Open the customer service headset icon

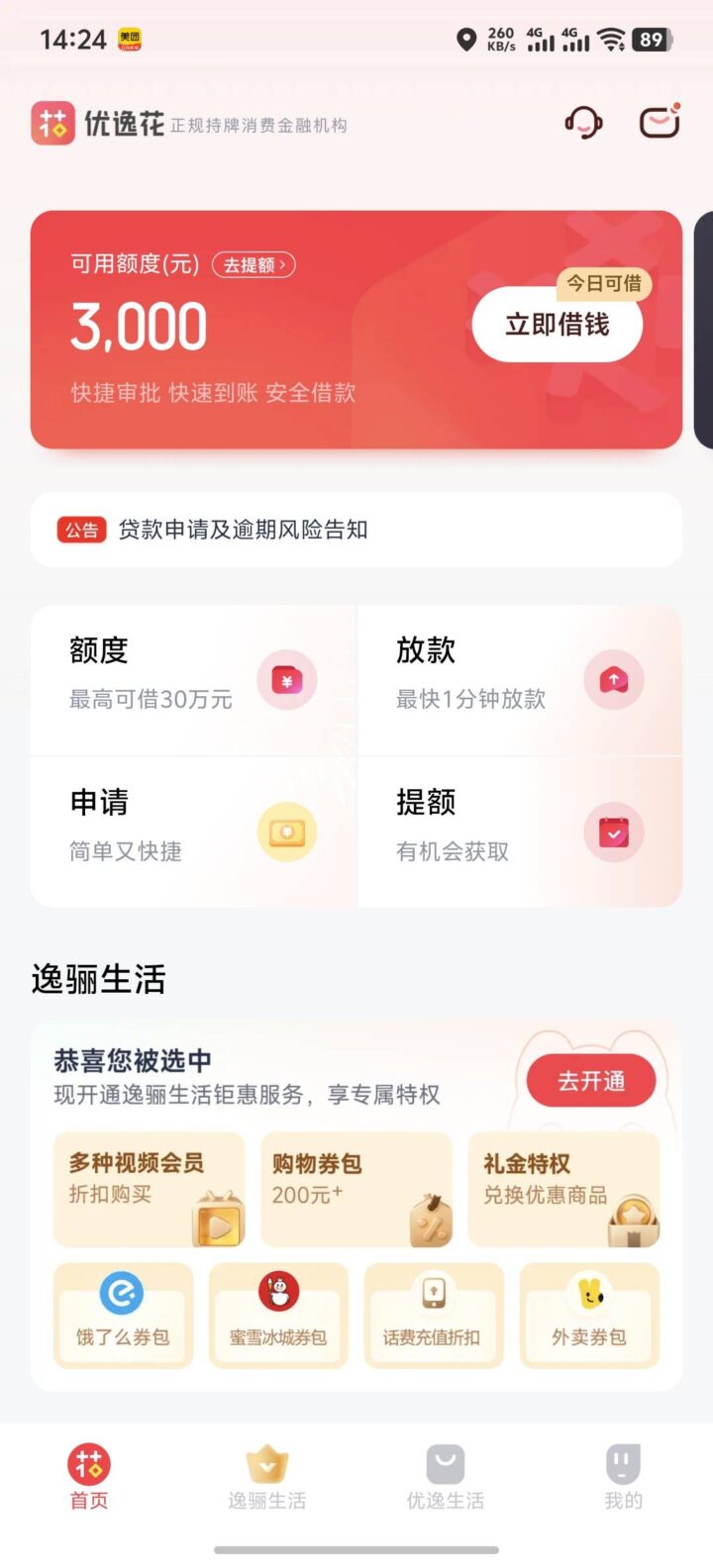pos(585,122)
